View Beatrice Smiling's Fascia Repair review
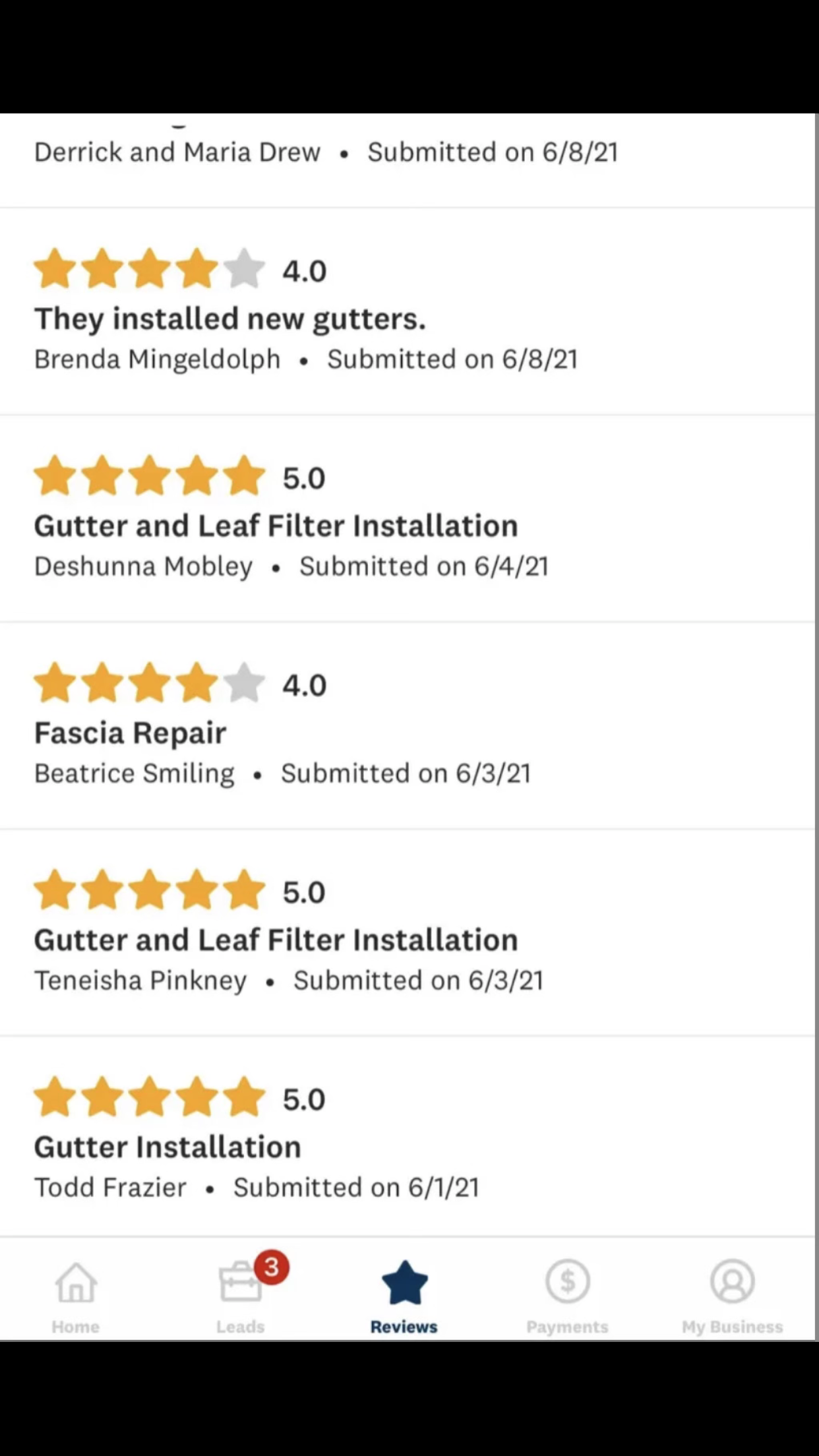This screenshot has height=1456, width=819. tap(130, 733)
